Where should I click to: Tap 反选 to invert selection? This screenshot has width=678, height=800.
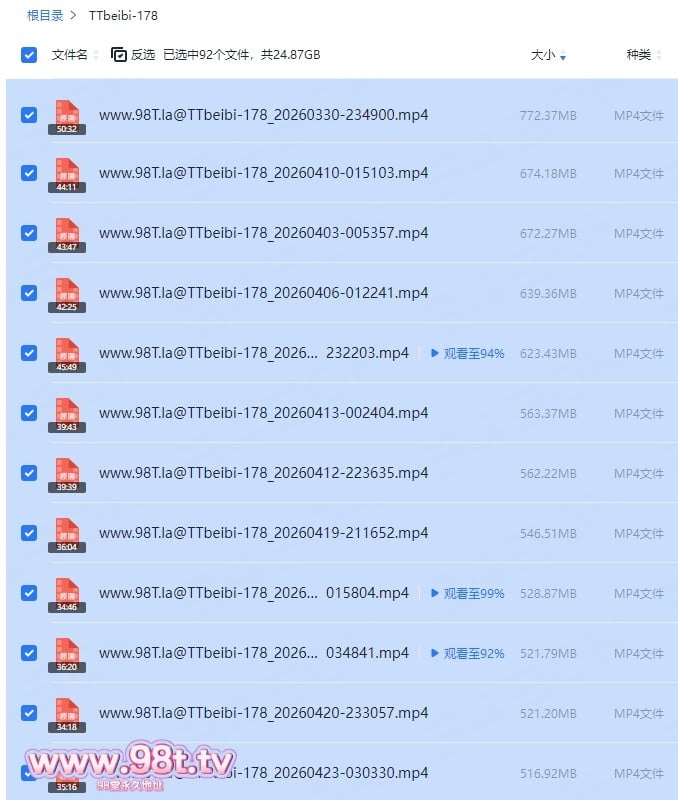click(x=133, y=55)
